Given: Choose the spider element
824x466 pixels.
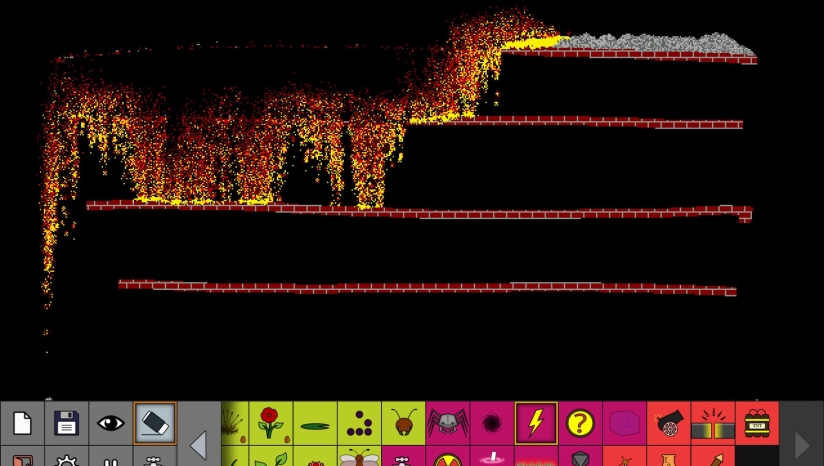Looking at the screenshot, I should (x=447, y=423).
